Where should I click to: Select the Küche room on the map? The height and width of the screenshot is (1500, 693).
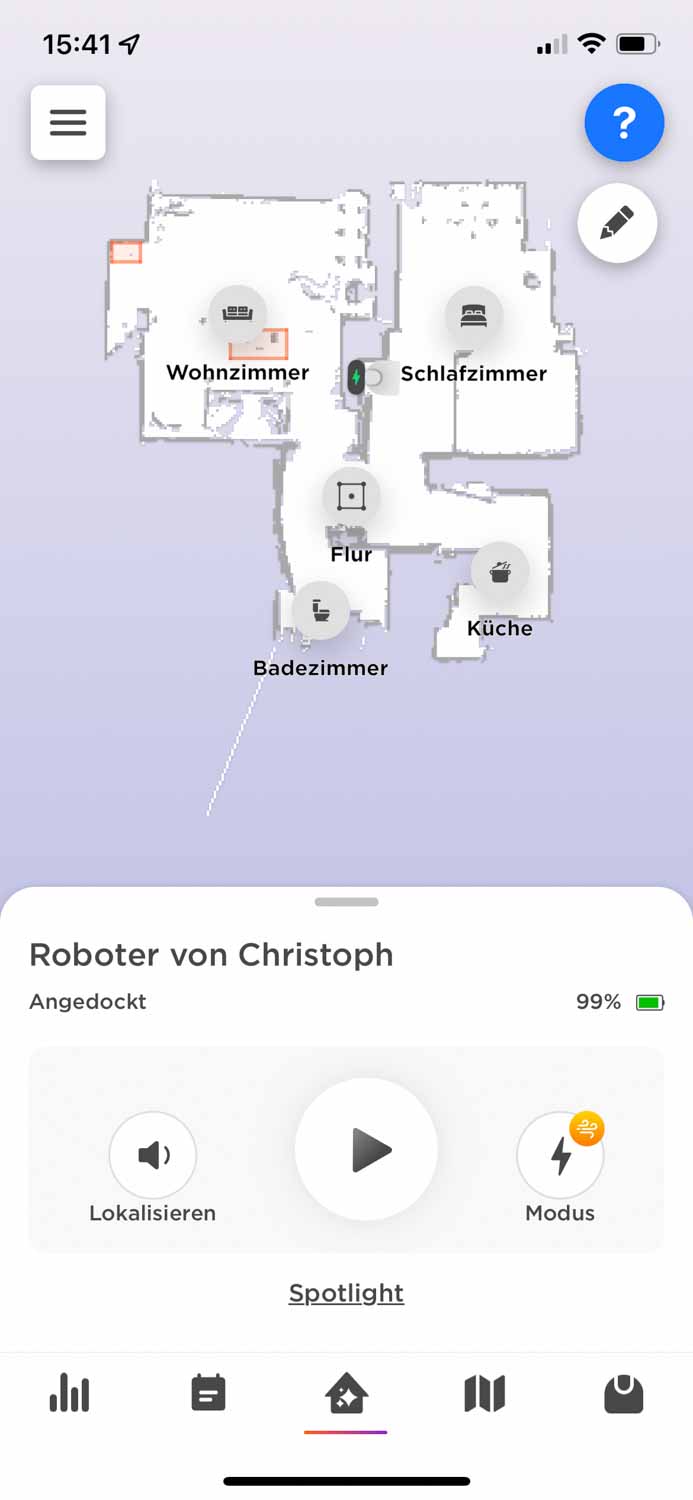pos(500,572)
